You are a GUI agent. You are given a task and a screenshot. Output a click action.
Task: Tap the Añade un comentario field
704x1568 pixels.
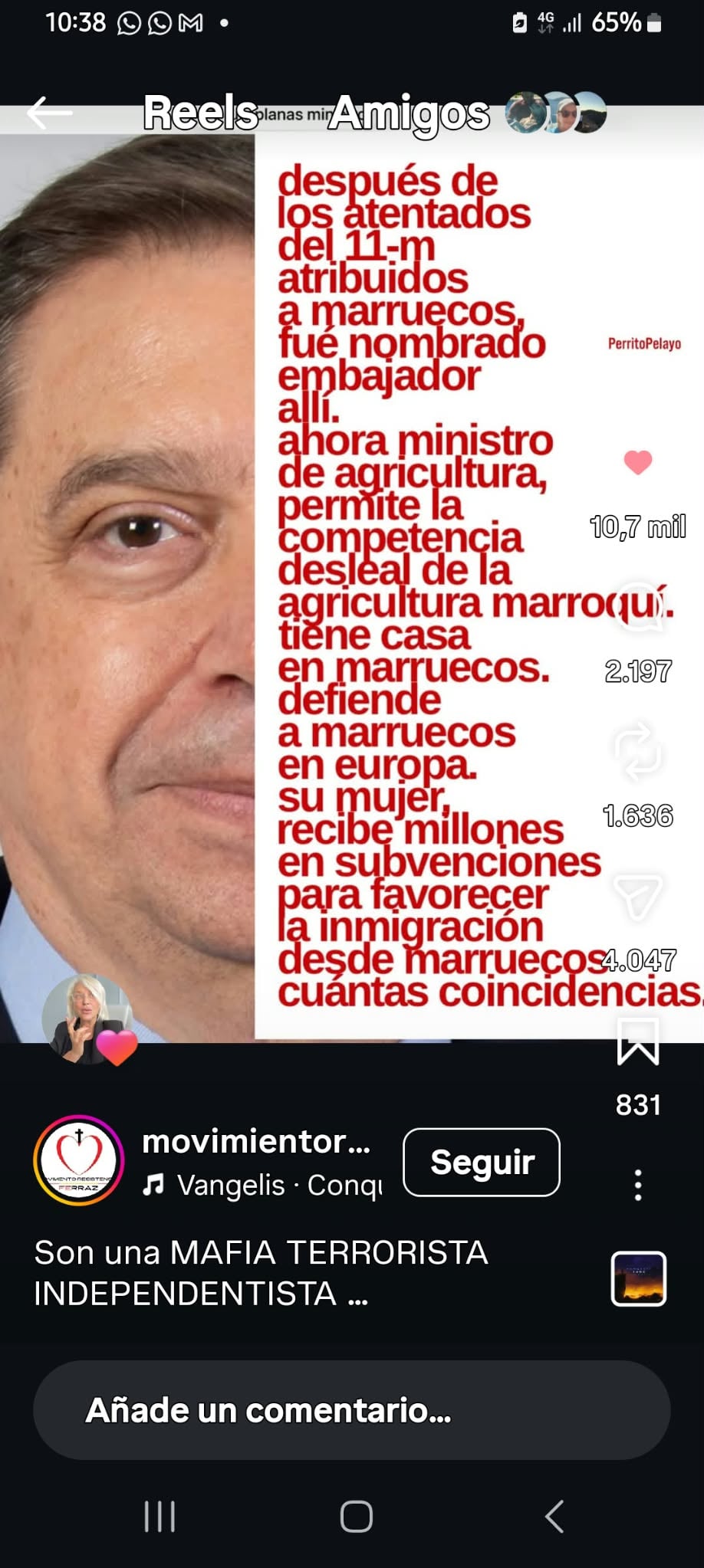[352, 1410]
